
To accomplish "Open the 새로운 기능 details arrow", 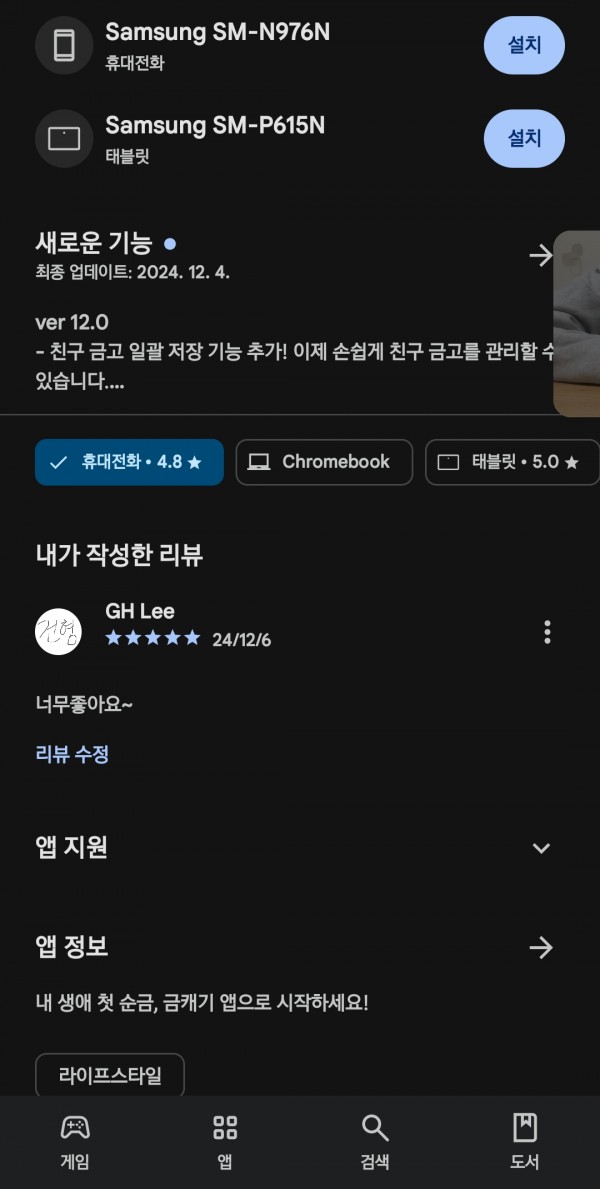I will (x=541, y=256).
